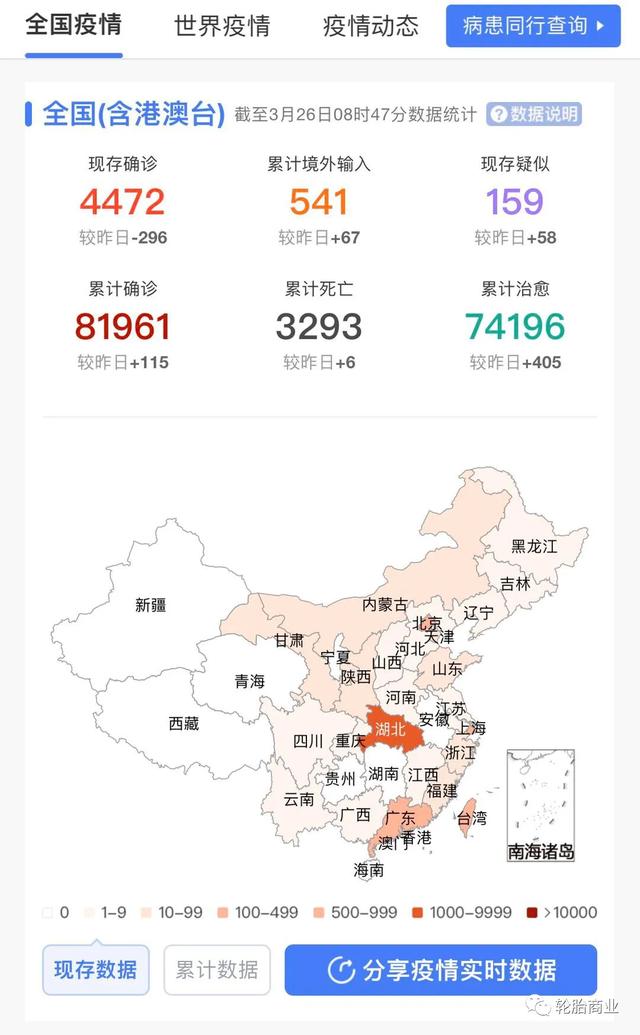This screenshot has height=1035, width=640.
Task: Switch map to 累计数据
Action: 217,970
